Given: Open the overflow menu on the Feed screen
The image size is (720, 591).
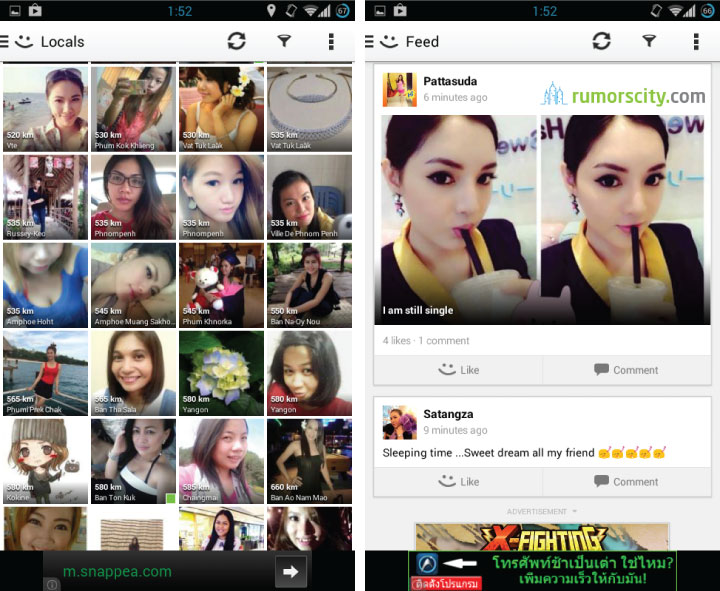Looking at the screenshot, I should pos(696,41).
